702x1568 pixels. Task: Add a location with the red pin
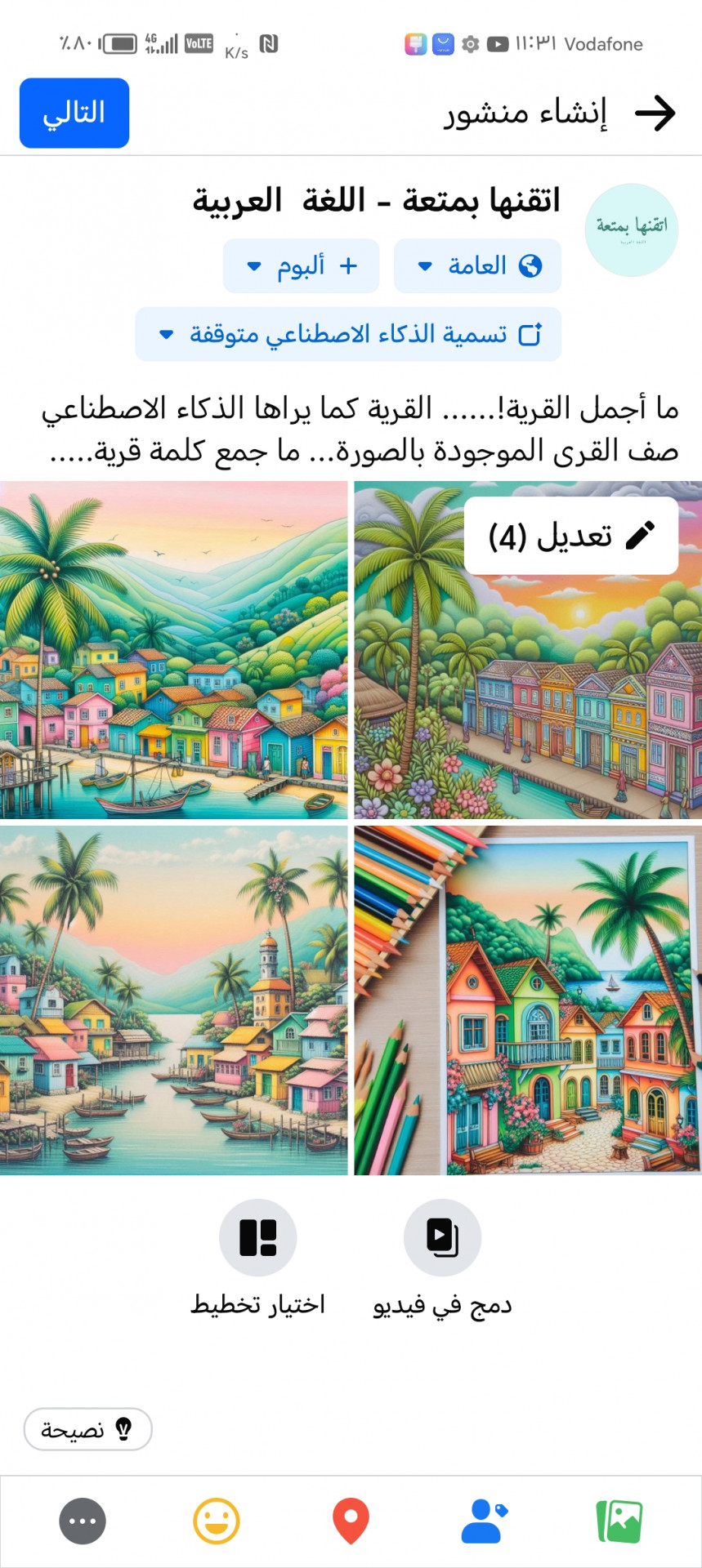[351, 1521]
